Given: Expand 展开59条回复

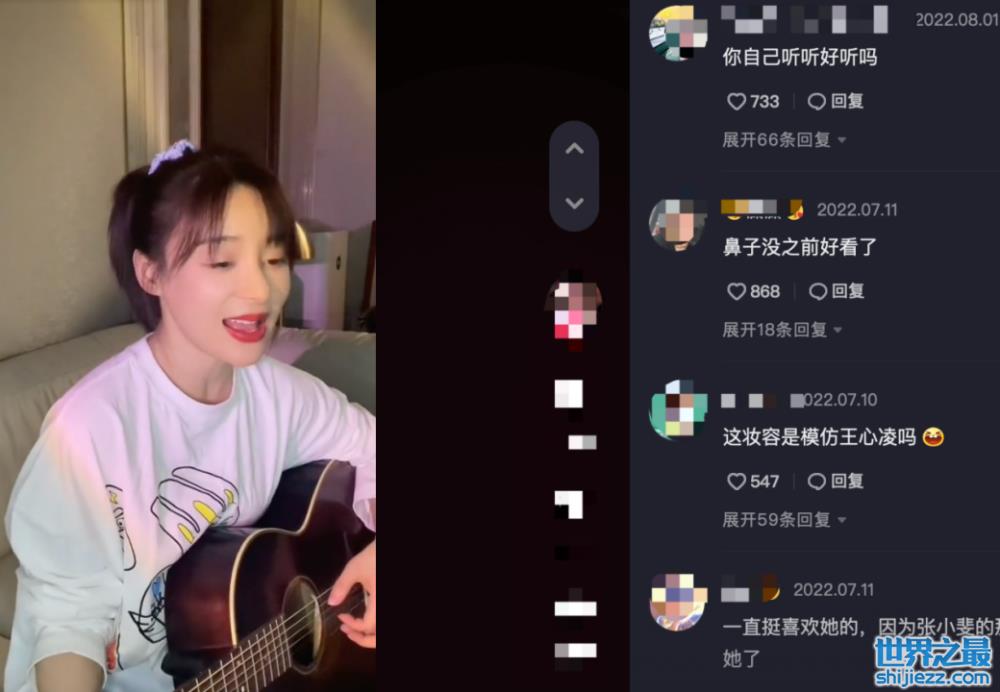Looking at the screenshot, I should pos(784,520).
